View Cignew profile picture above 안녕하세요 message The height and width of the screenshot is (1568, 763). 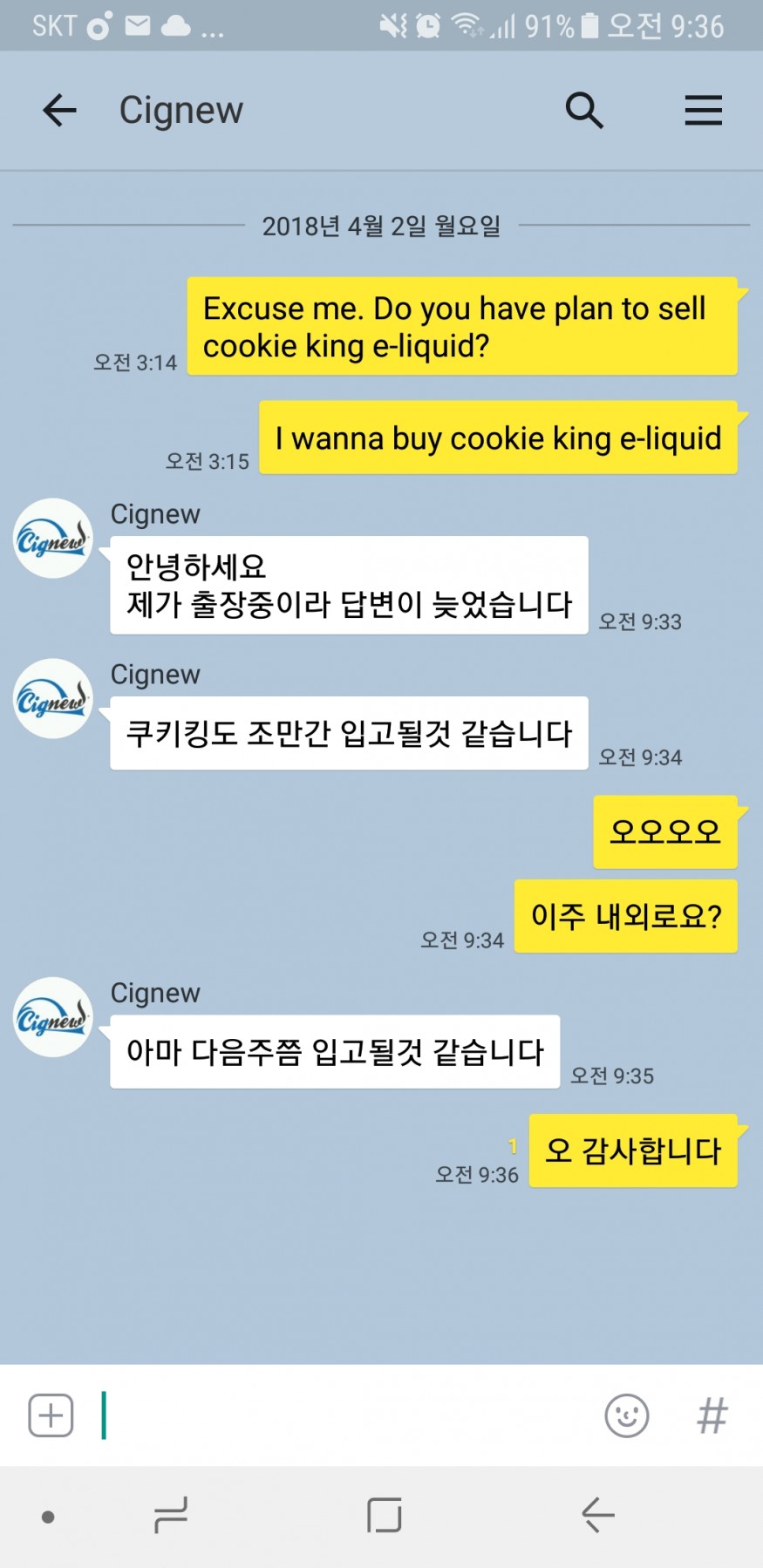click(53, 539)
